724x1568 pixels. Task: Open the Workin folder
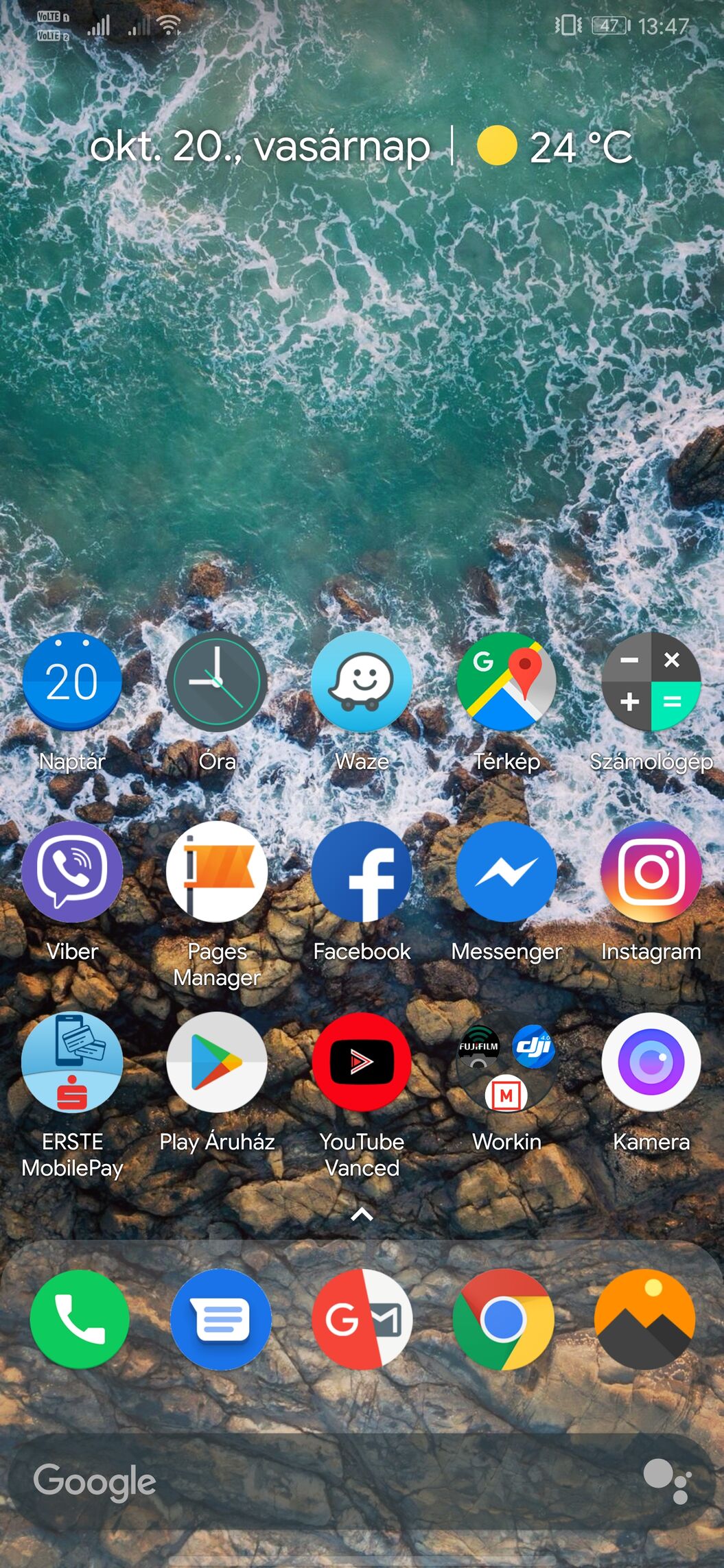506,1062
